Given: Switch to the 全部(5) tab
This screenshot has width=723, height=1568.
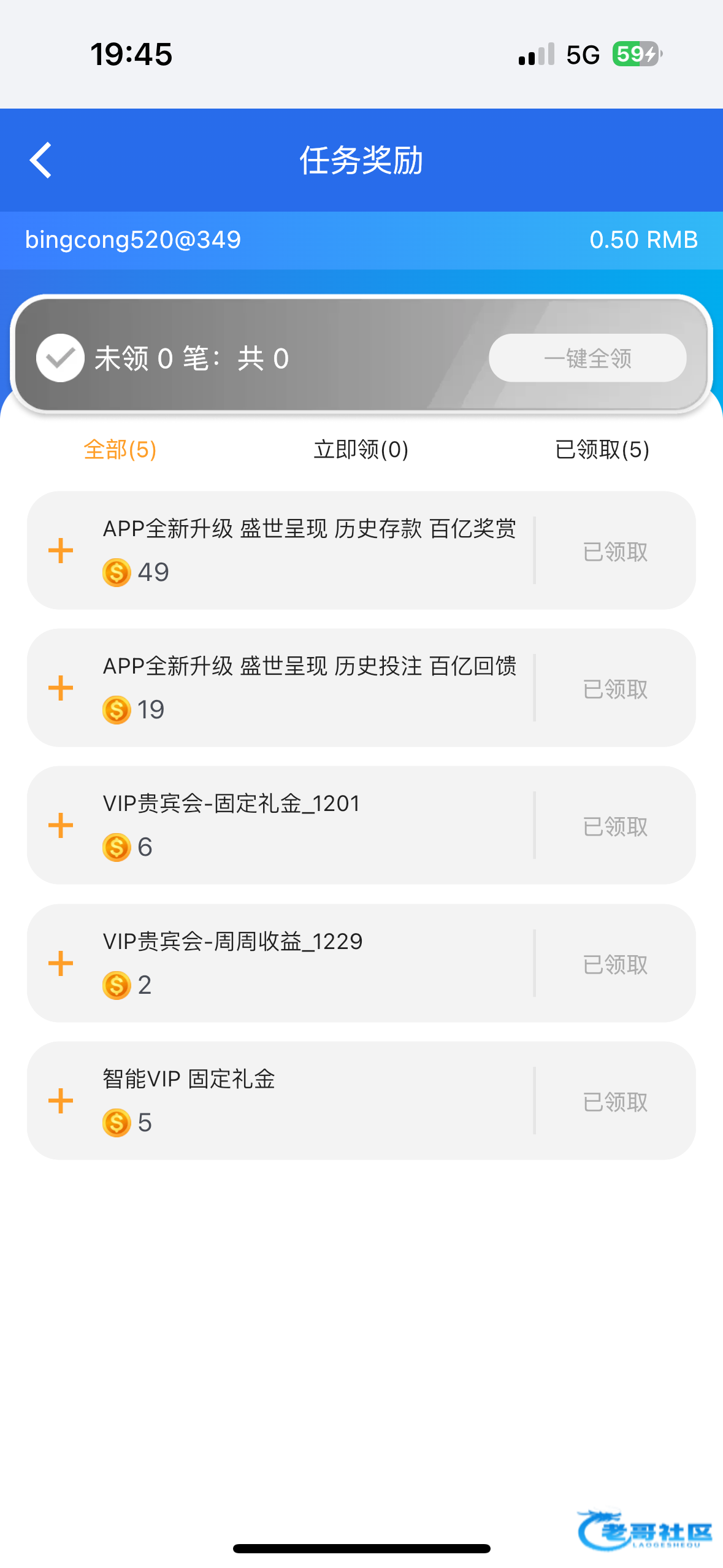Looking at the screenshot, I should [x=120, y=450].
